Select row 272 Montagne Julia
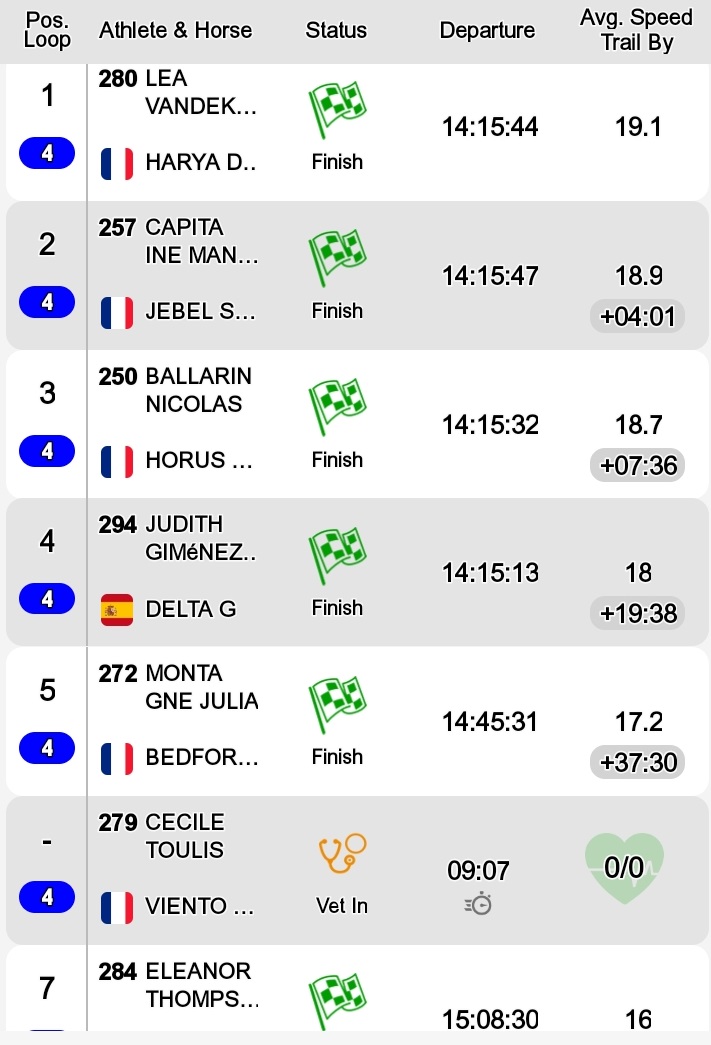 pyautogui.click(x=357, y=721)
